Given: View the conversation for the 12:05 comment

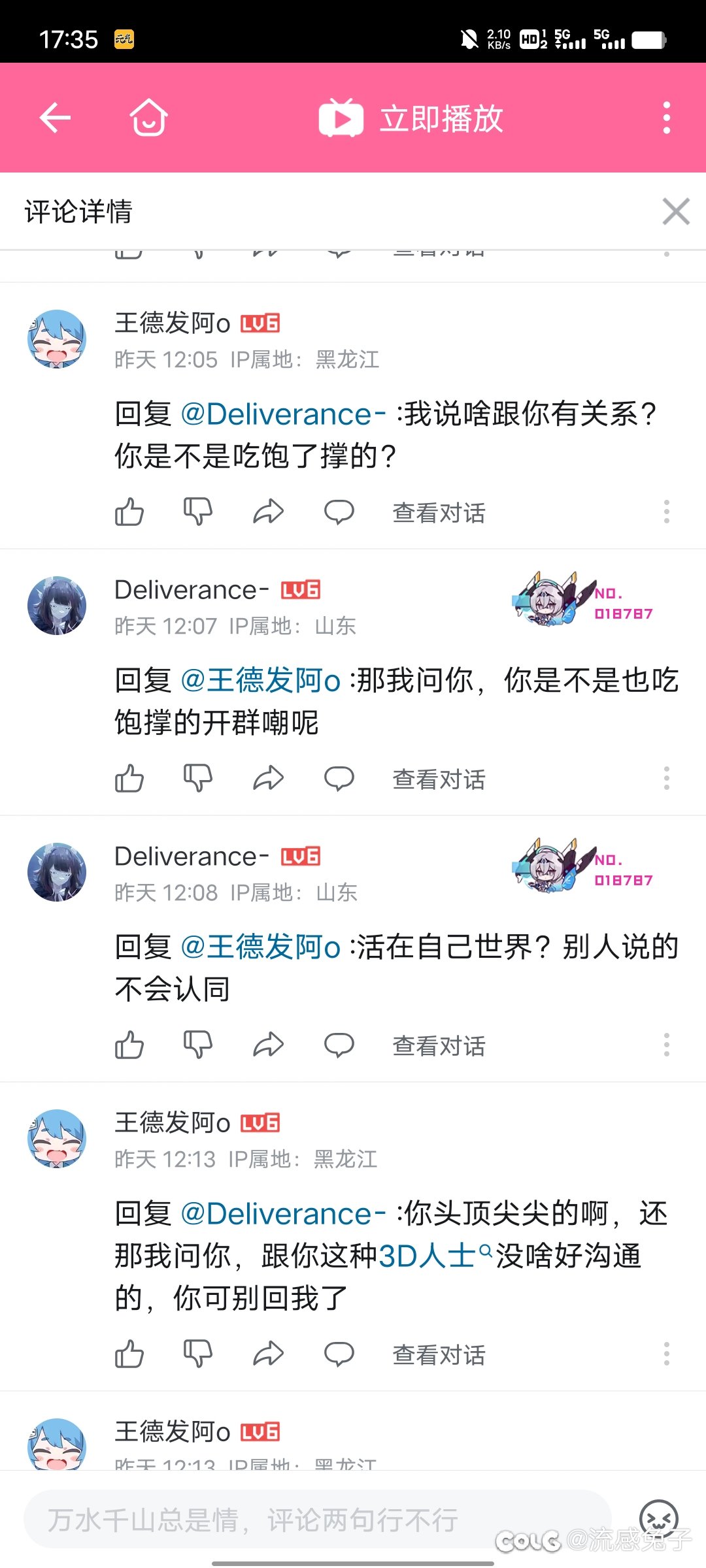Looking at the screenshot, I should tap(439, 513).
